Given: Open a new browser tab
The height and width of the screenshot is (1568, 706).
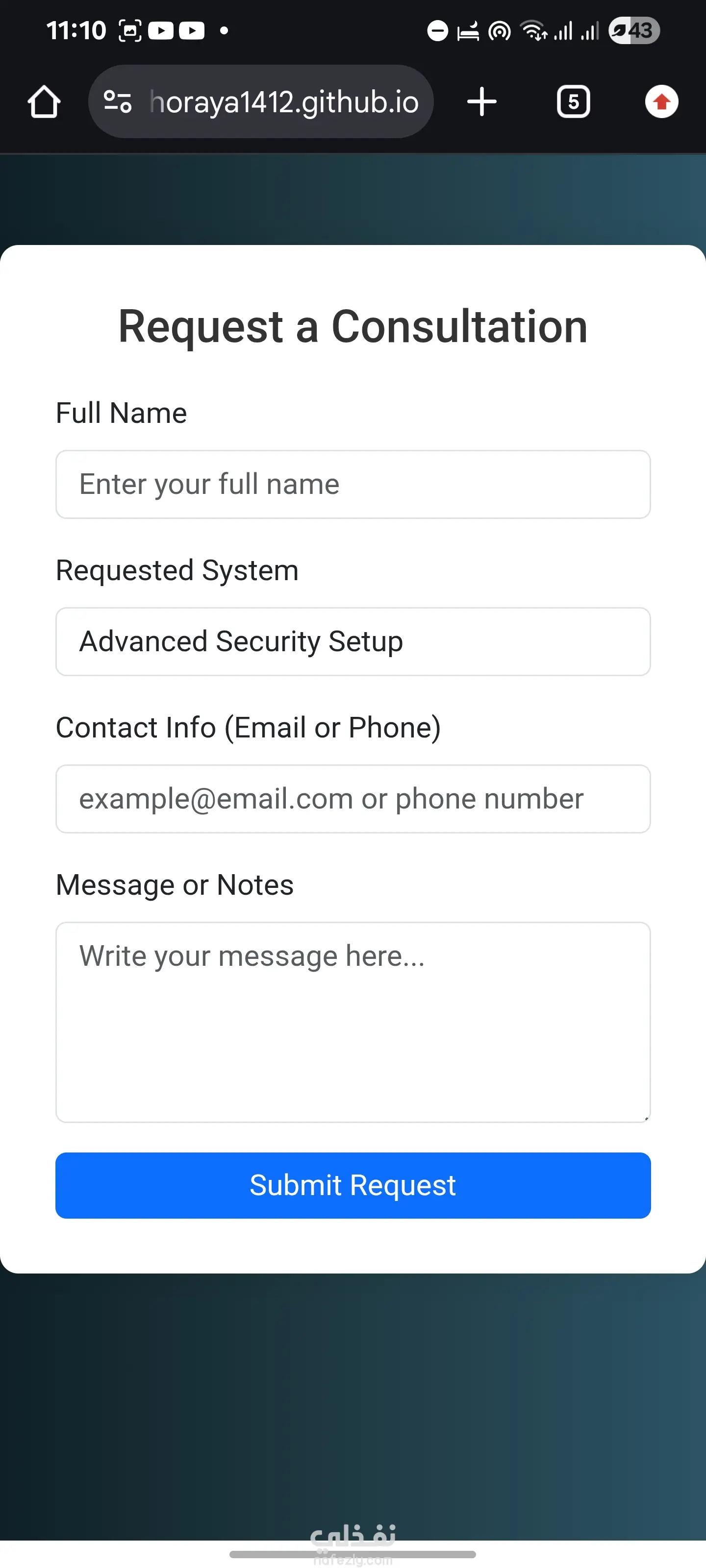Looking at the screenshot, I should tap(482, 101).
